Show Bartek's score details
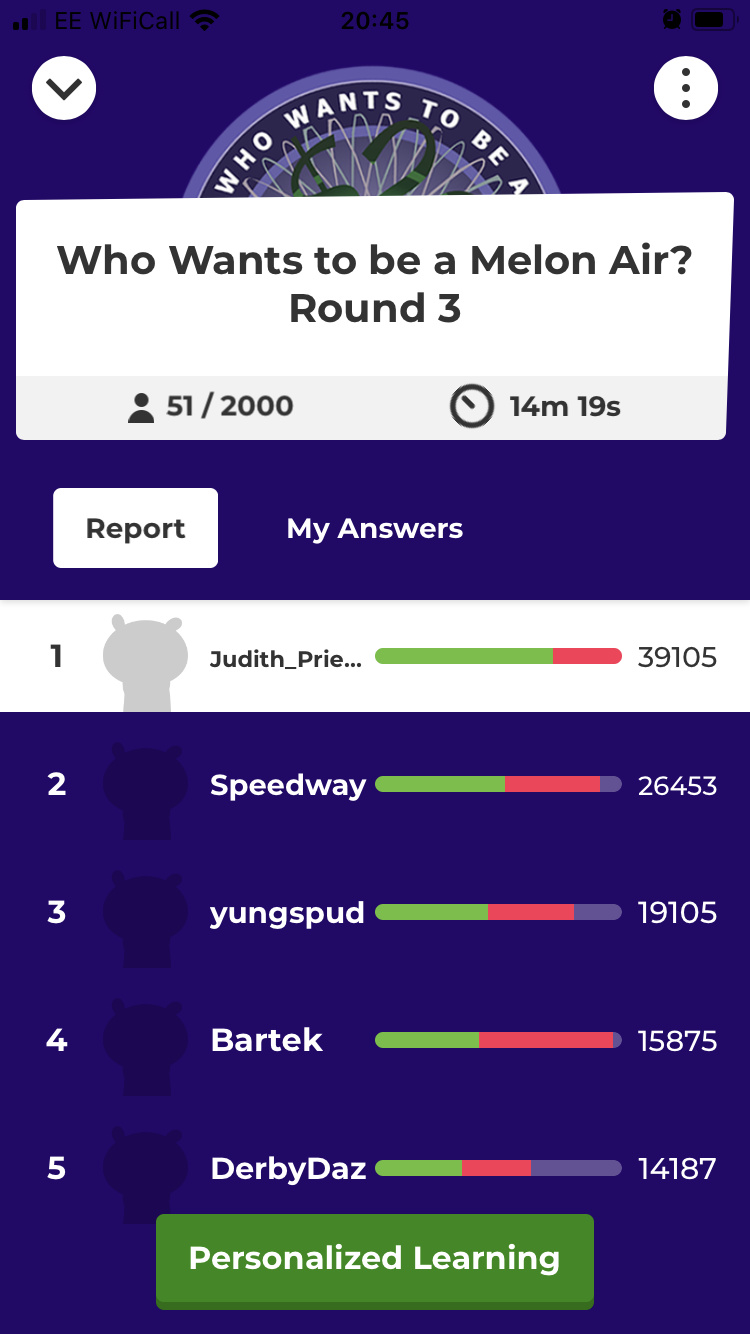This screenshot has width=750, height=1334. (375, 1041)
